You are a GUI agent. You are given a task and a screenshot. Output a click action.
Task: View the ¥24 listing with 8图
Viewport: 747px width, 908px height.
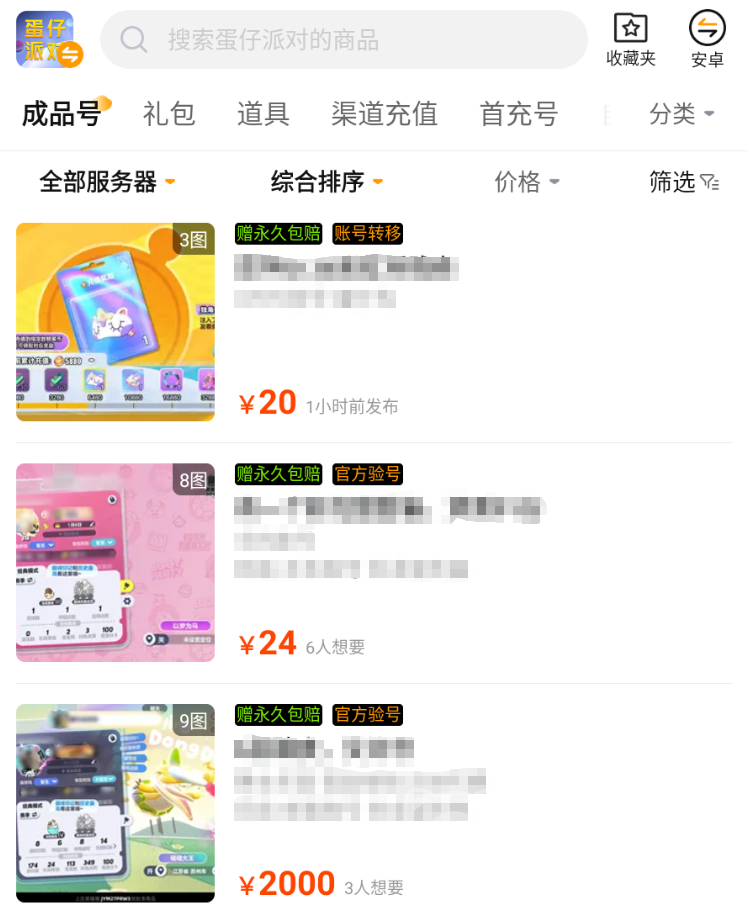pos(373,562)
